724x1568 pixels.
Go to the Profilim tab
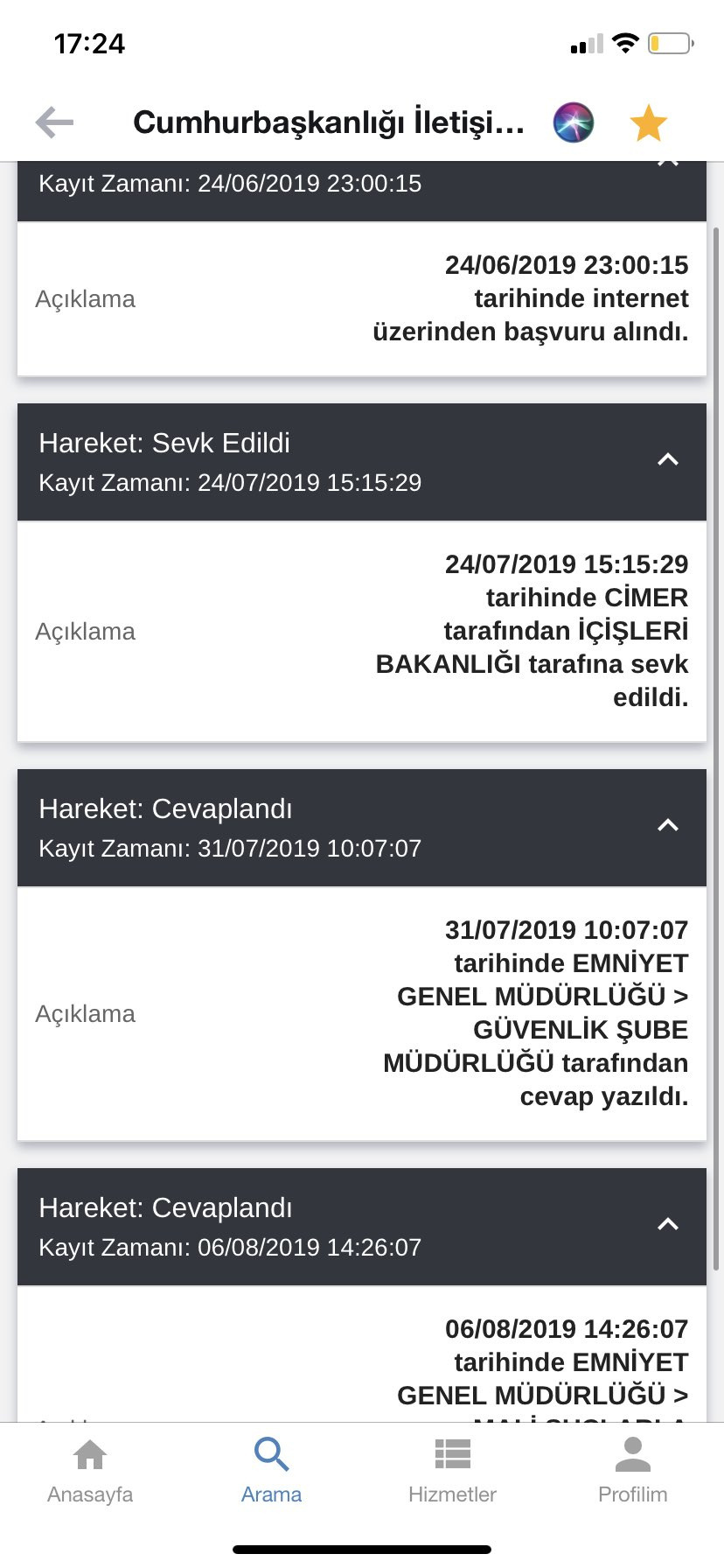(x=633, y=1471)
